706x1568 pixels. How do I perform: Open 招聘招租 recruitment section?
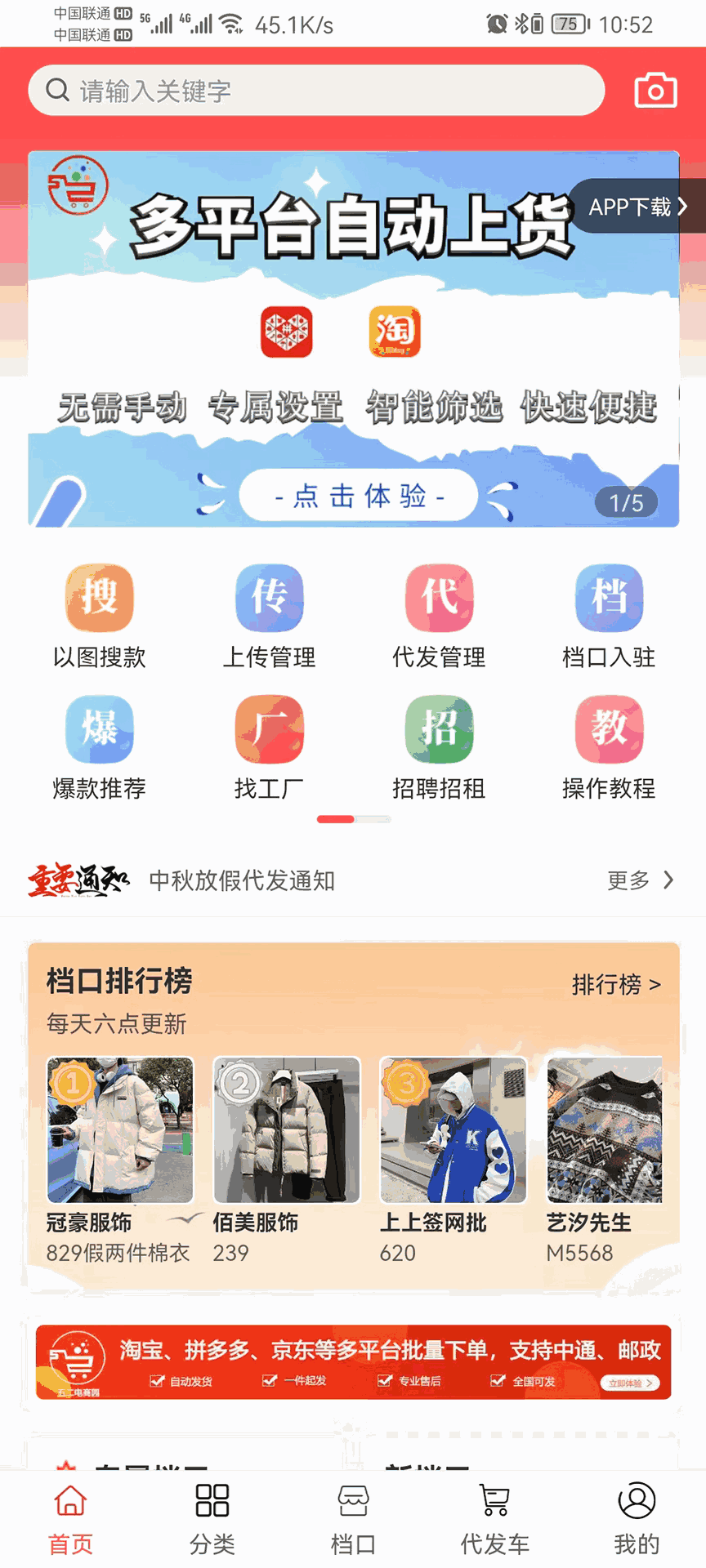click(x=439, y=747)
